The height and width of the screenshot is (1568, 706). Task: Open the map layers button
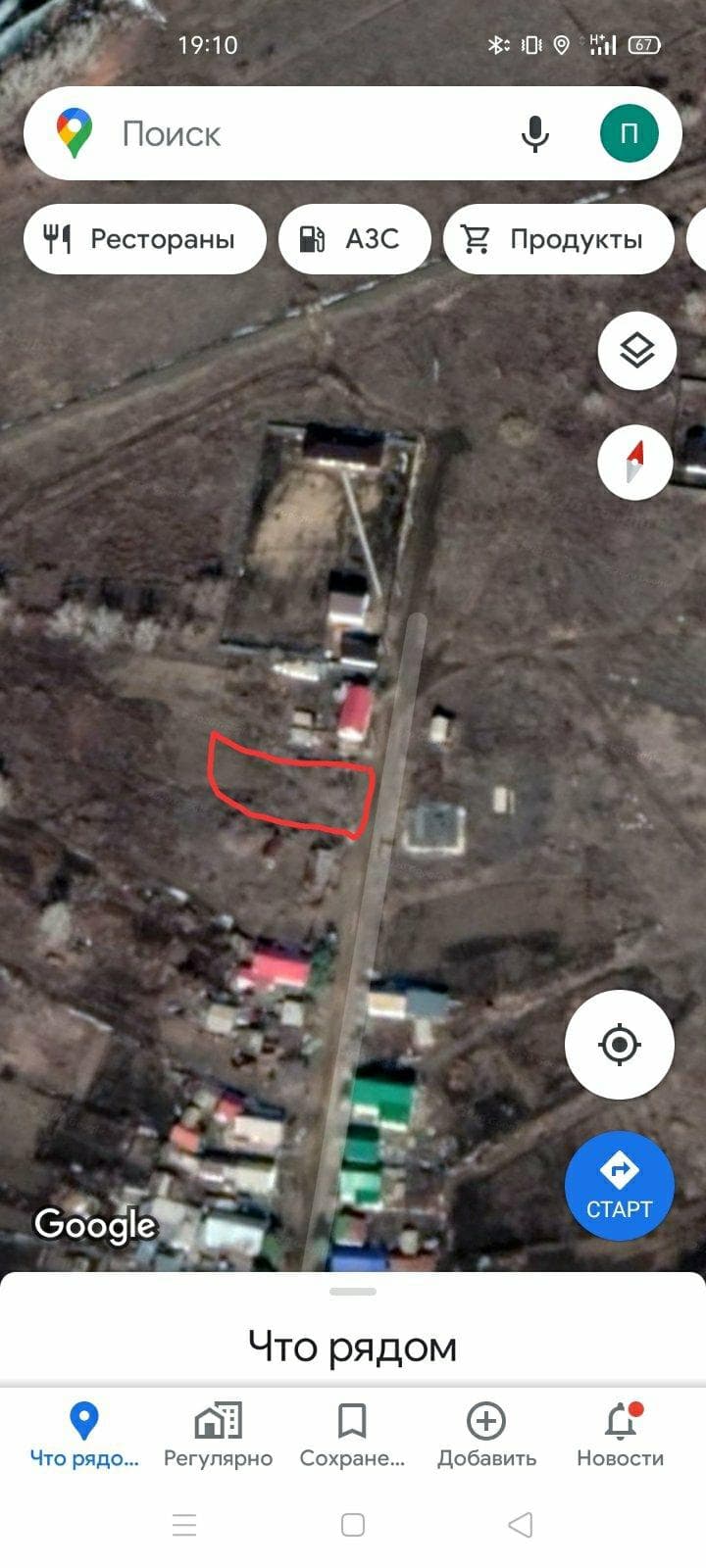point(637,351)
